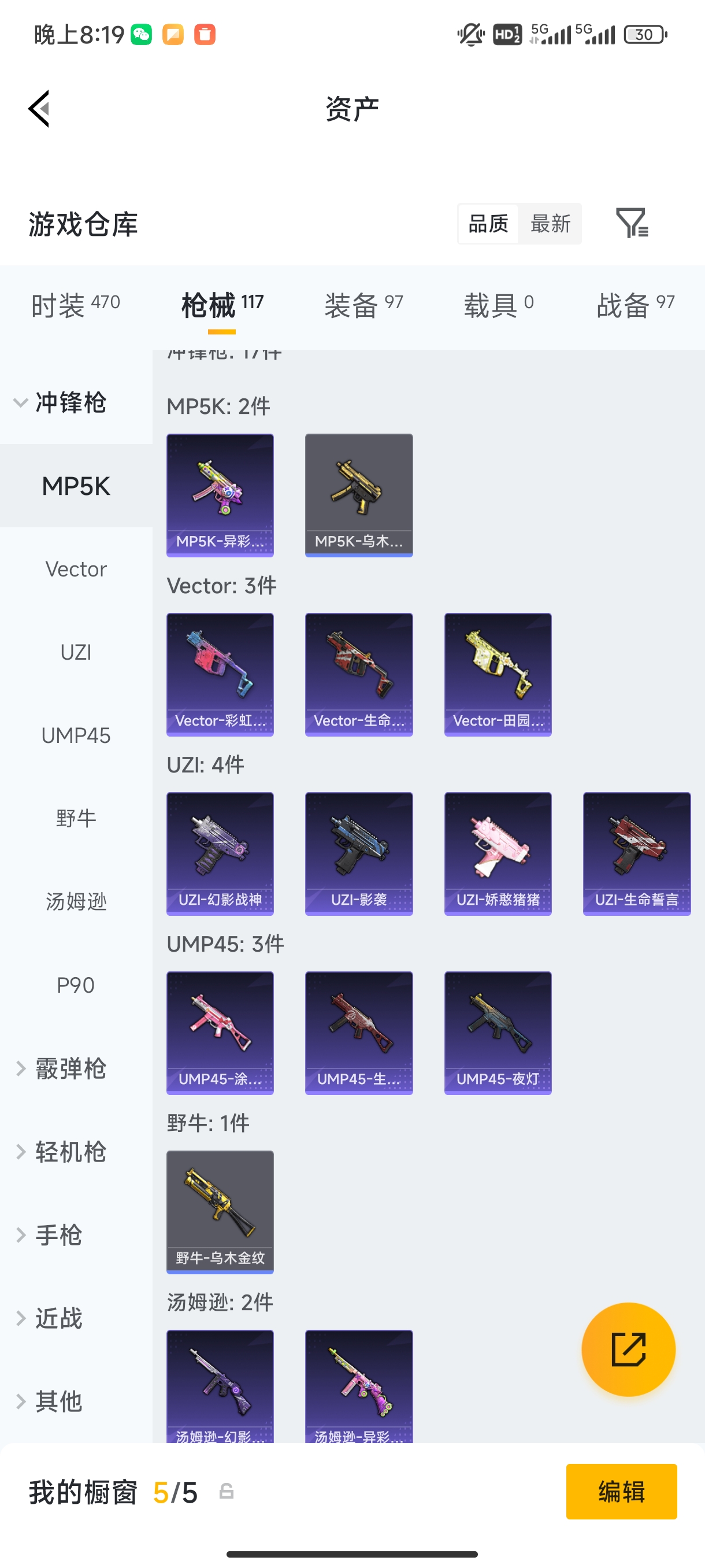Switch to the 载具 tab
The width and height of the screenshot is (705, 1568).
point(498,304)
